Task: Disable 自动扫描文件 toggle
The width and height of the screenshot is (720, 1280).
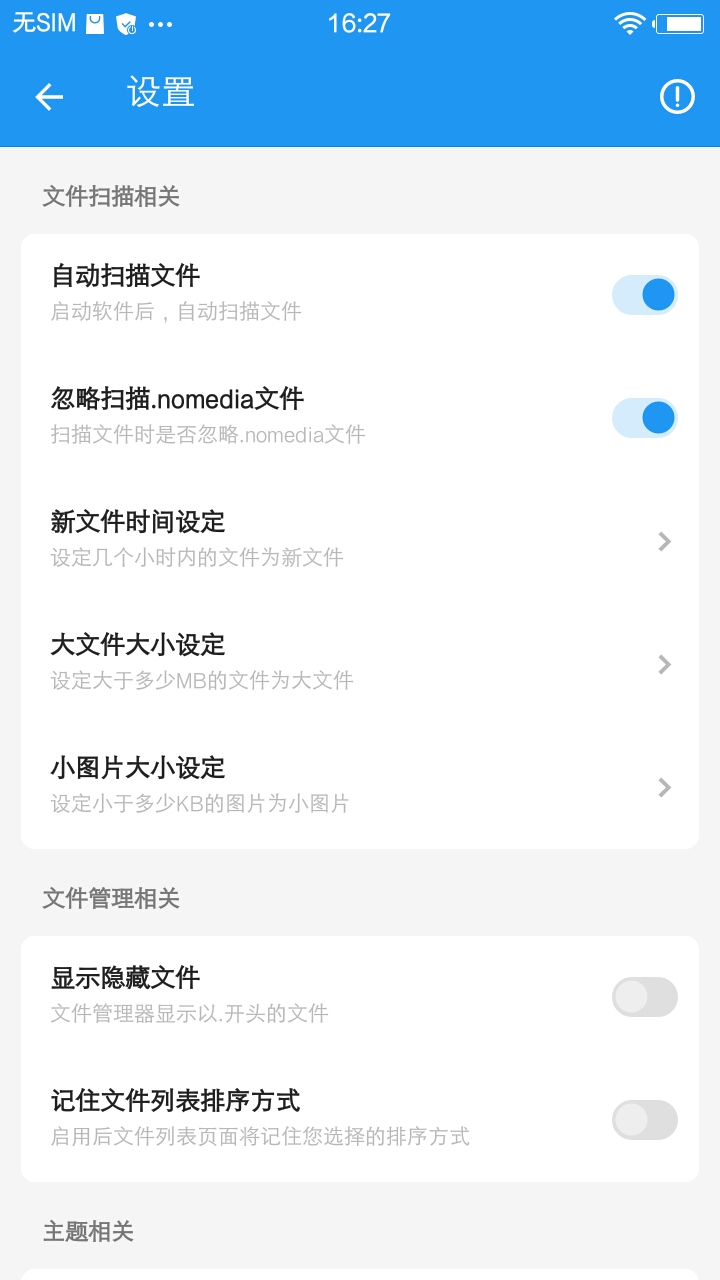Action: click(644, 294)
